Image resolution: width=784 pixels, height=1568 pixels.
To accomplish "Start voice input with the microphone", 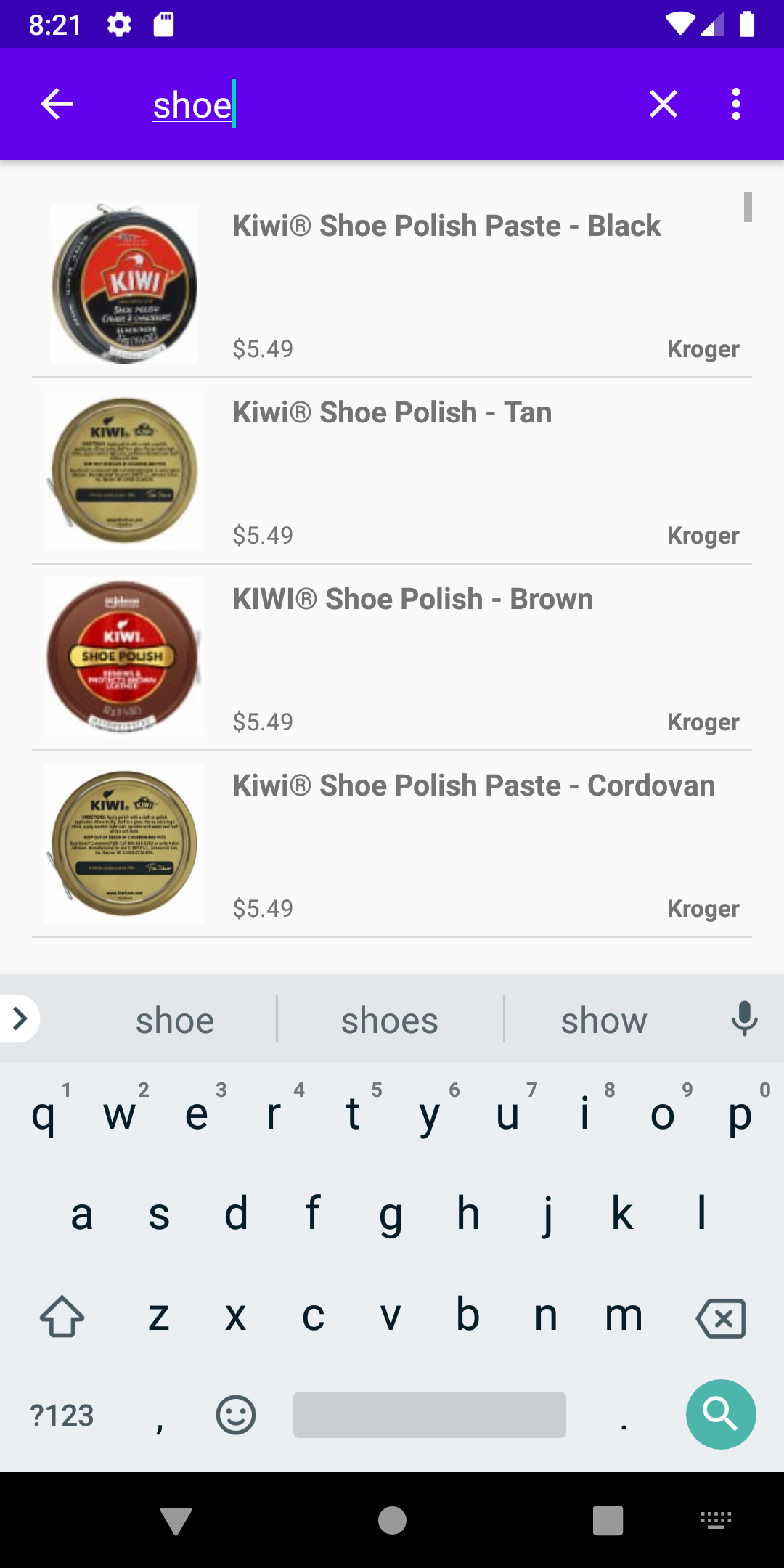I will pos(744,1018).
